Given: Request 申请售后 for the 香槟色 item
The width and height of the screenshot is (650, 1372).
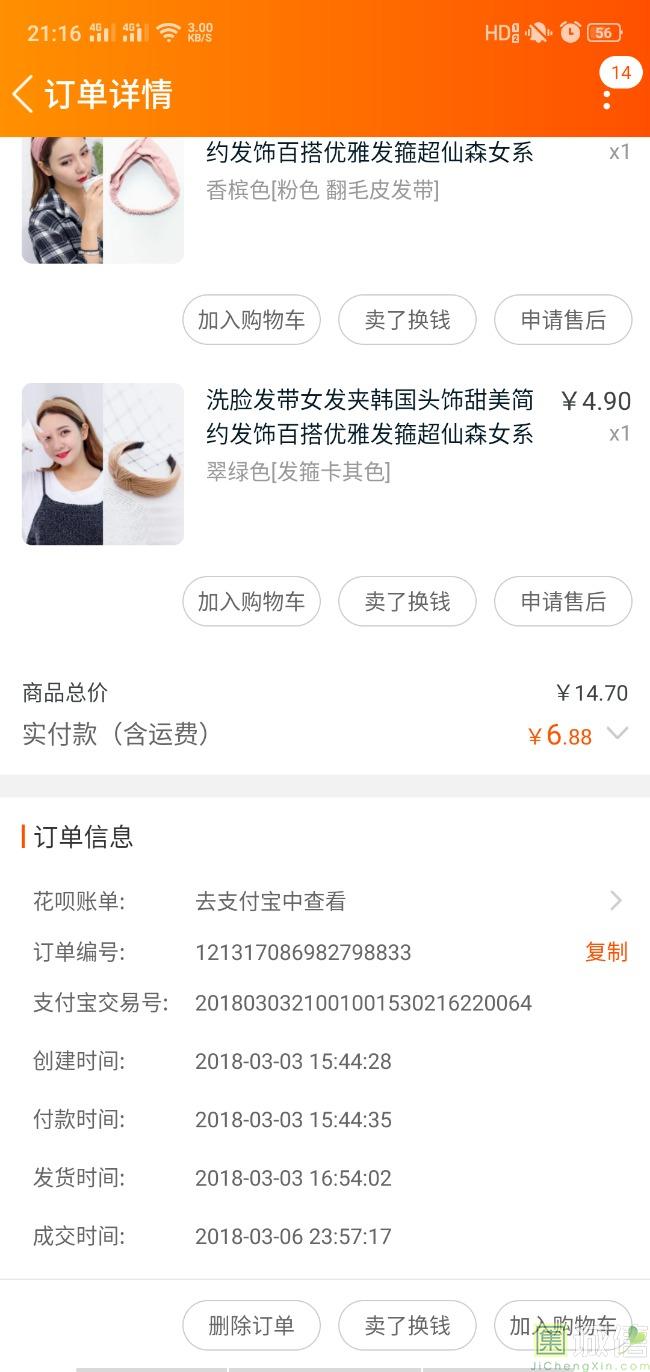Looking at the screenshot, I should [x=563, y=320].
